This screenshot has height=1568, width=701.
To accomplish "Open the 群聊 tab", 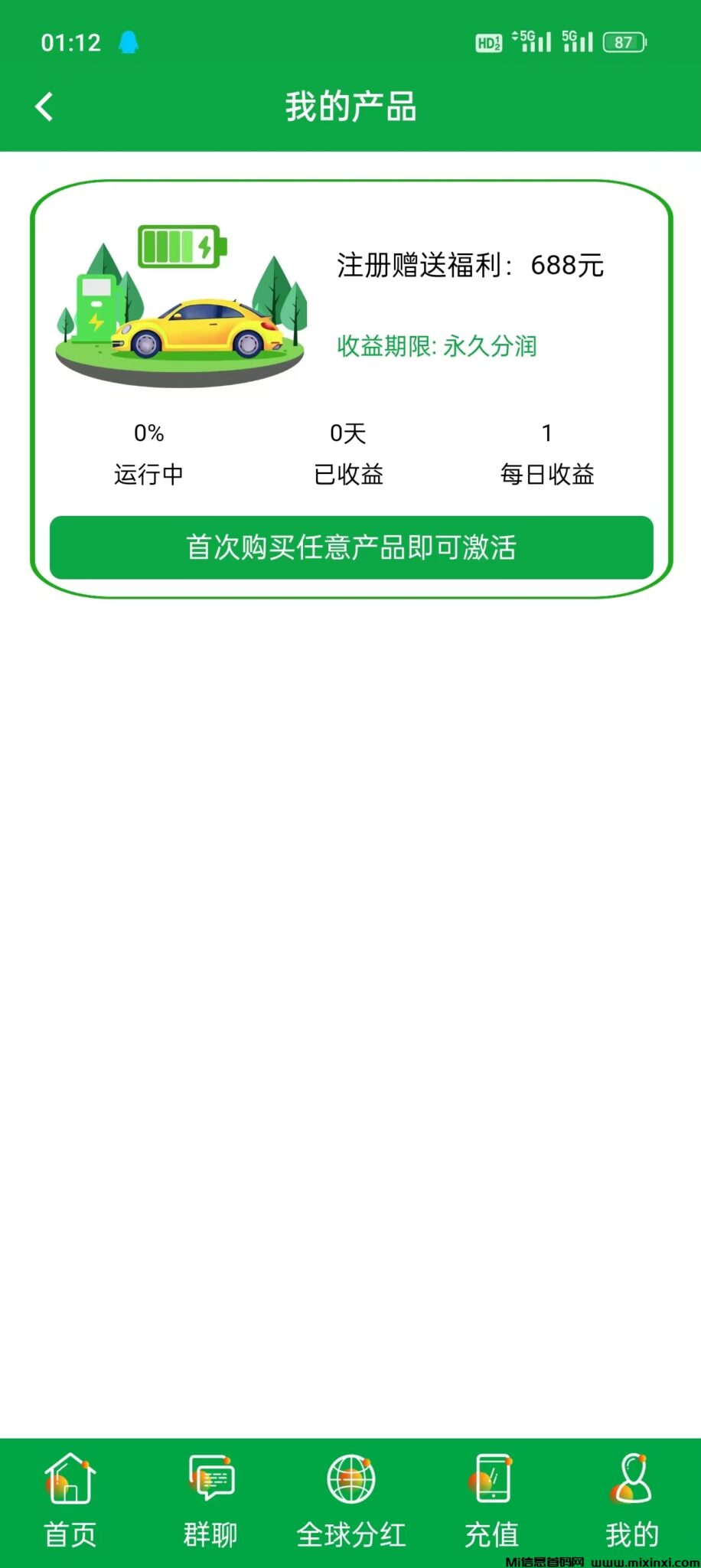I will click(210, 1501).
